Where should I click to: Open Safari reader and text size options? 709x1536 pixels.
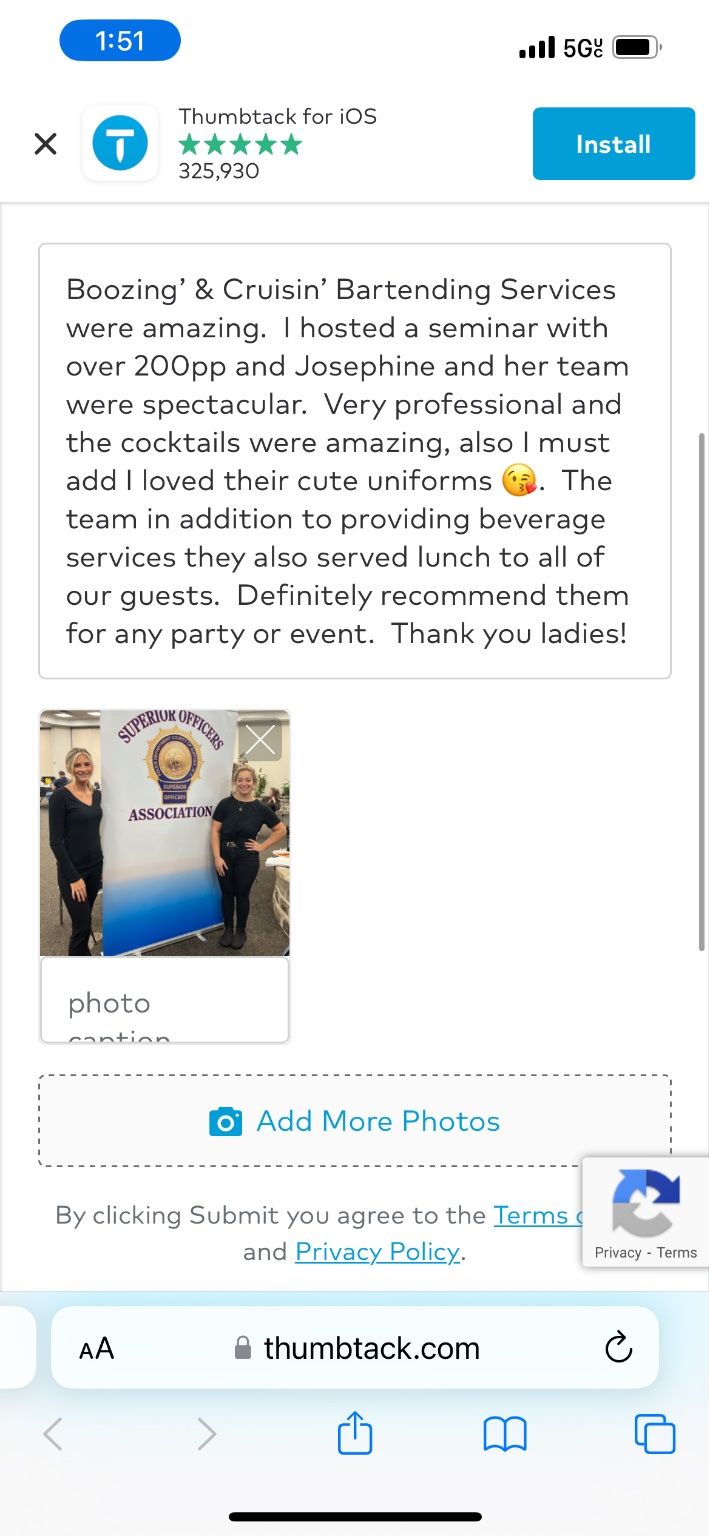[97, 1349]
